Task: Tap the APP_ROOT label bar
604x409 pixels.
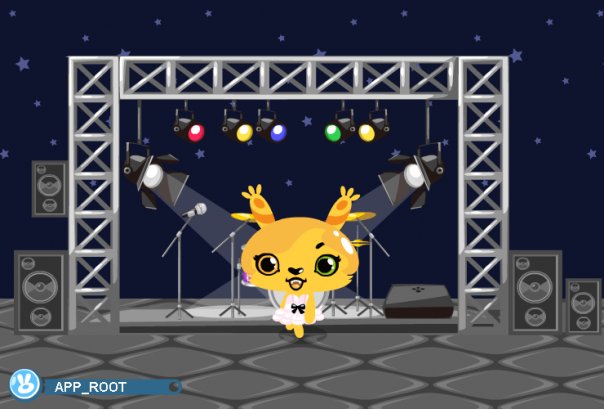Action: click(x=108, y=386)
